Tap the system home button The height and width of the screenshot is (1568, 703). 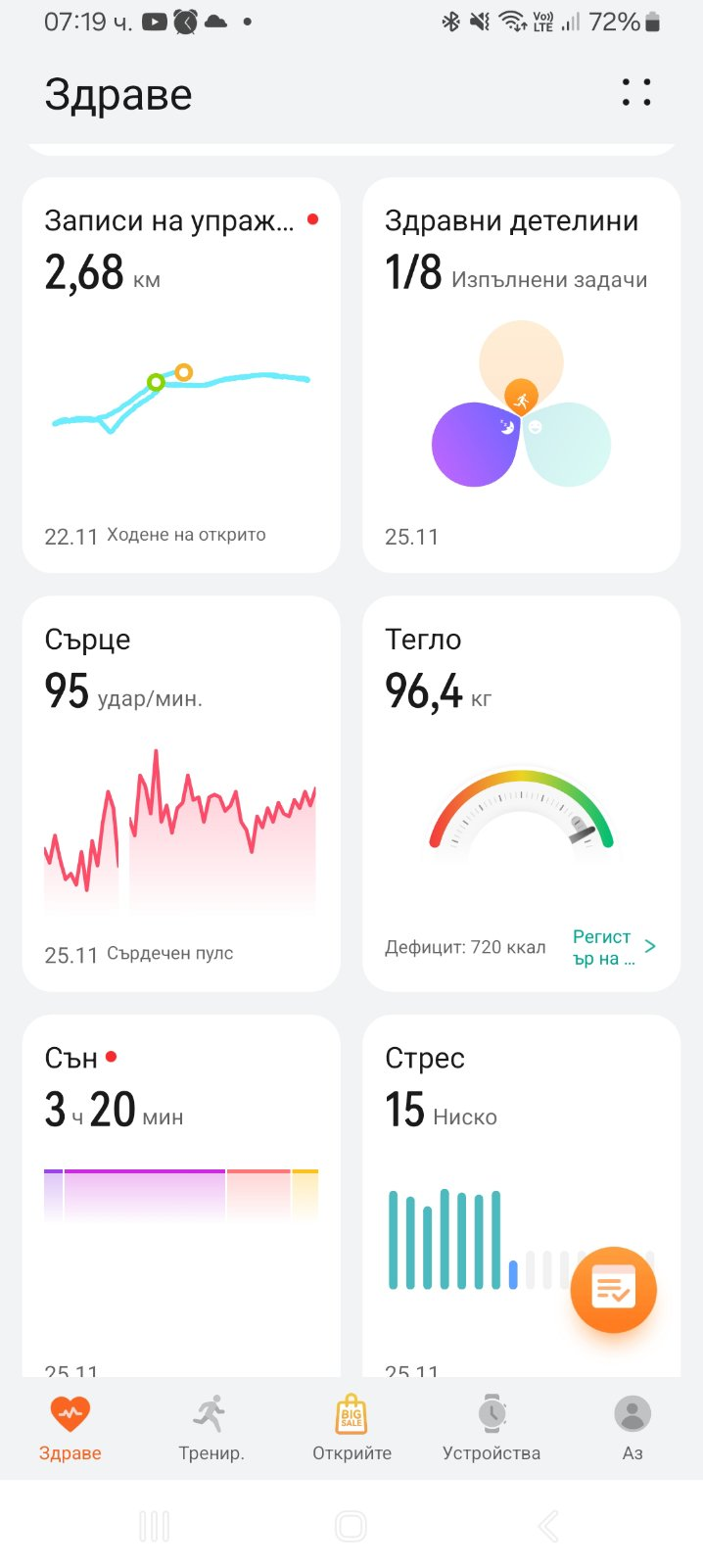[x=351, y=1525]
